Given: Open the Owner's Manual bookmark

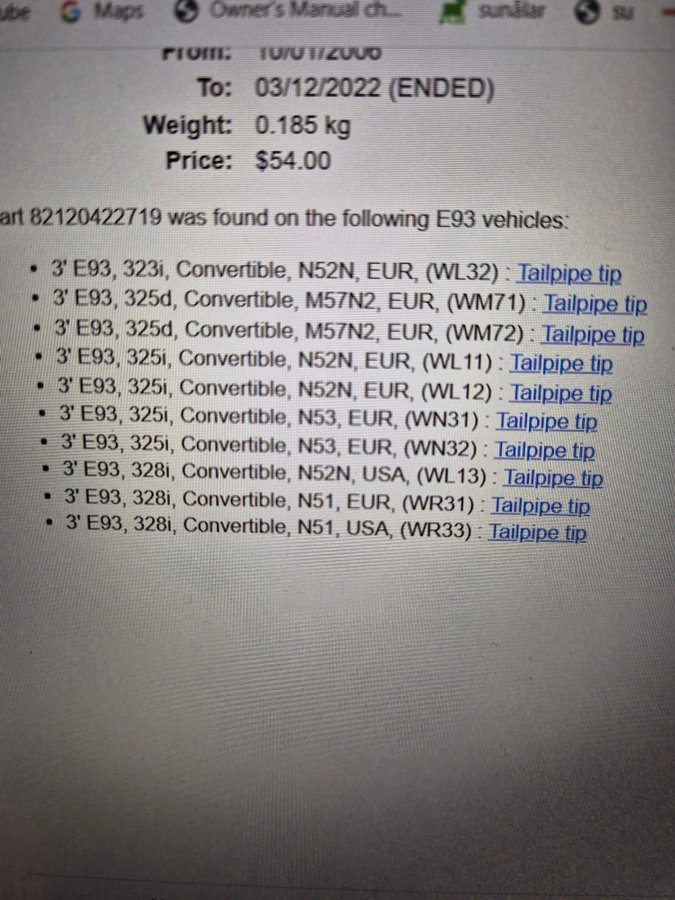Looking at the screenshot, I should pos(290,11).
